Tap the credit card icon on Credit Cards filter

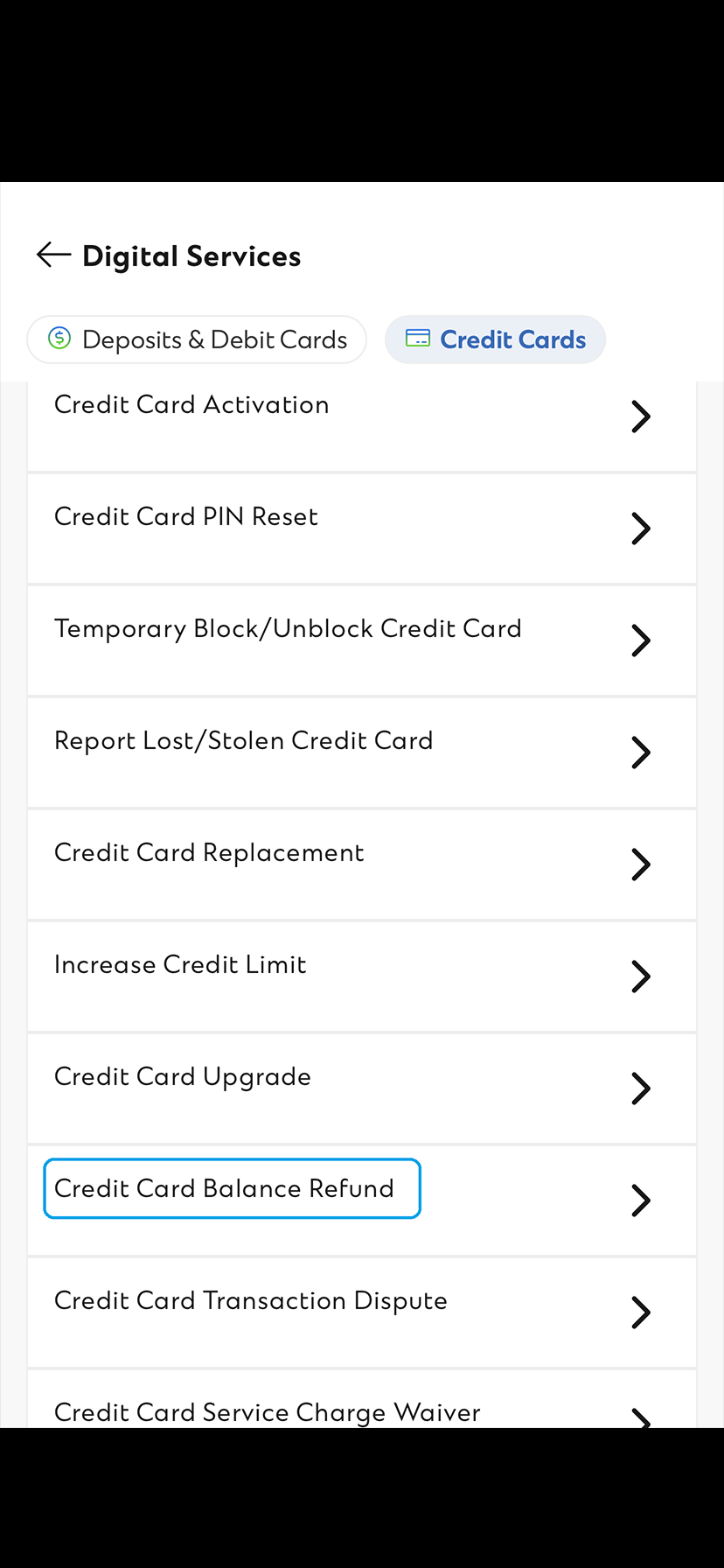(x=417, y=339)
